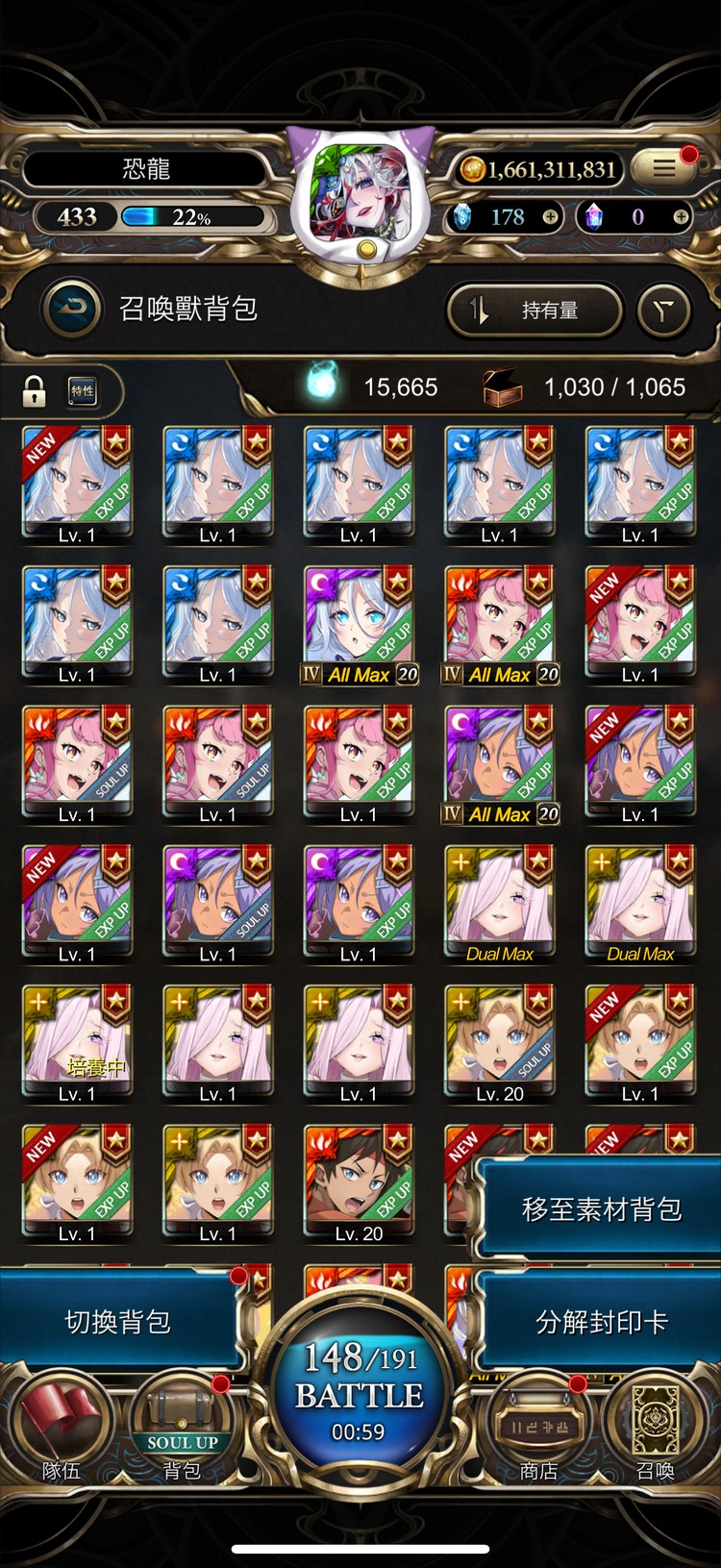Open the 商店 shop tab
721x1568 pixels.
tap(538, 1432)
